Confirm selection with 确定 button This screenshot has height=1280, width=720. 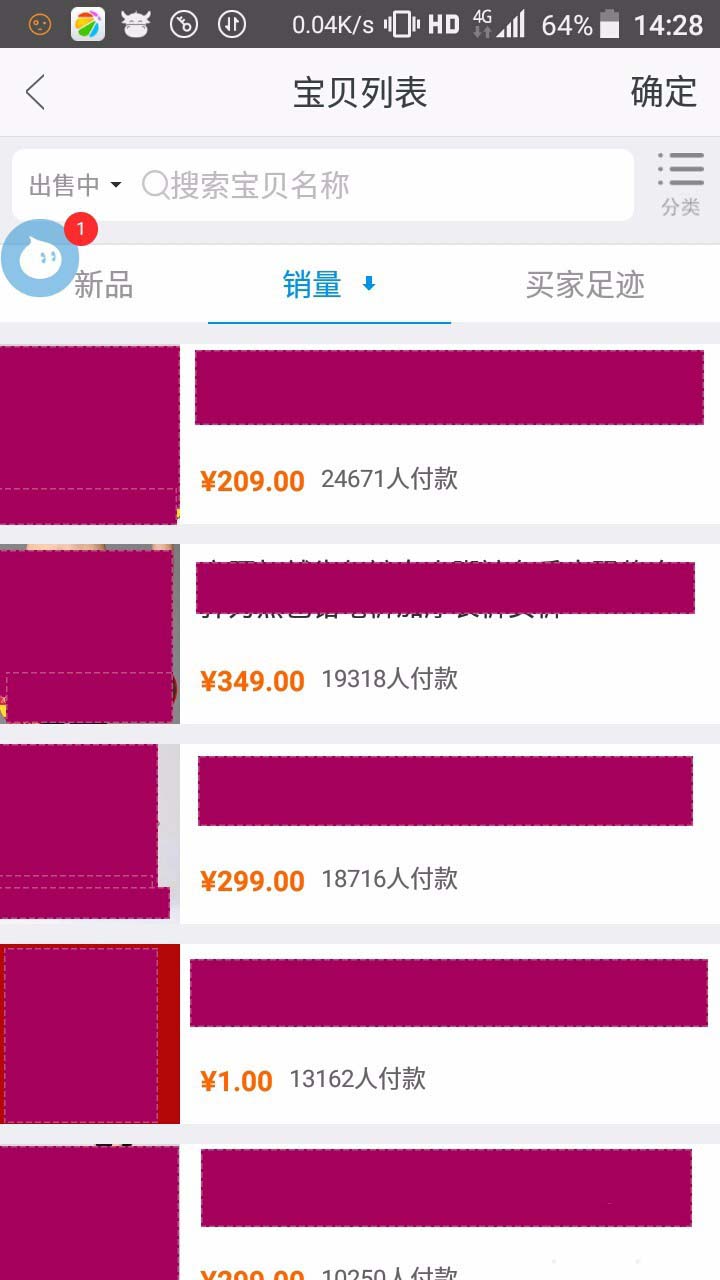pyautogui.click(x=663, y=92)
